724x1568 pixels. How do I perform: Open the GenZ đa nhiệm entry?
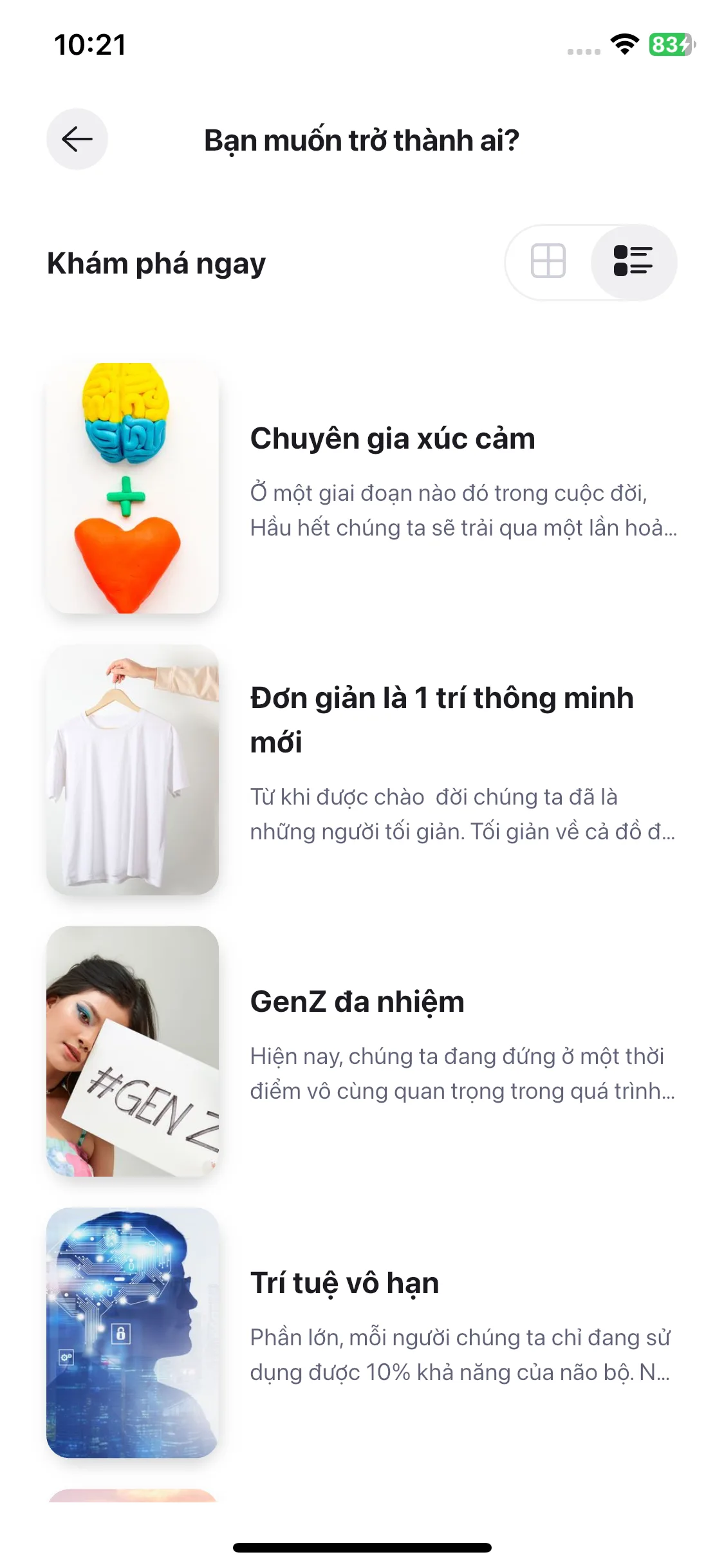(357, 1000)
